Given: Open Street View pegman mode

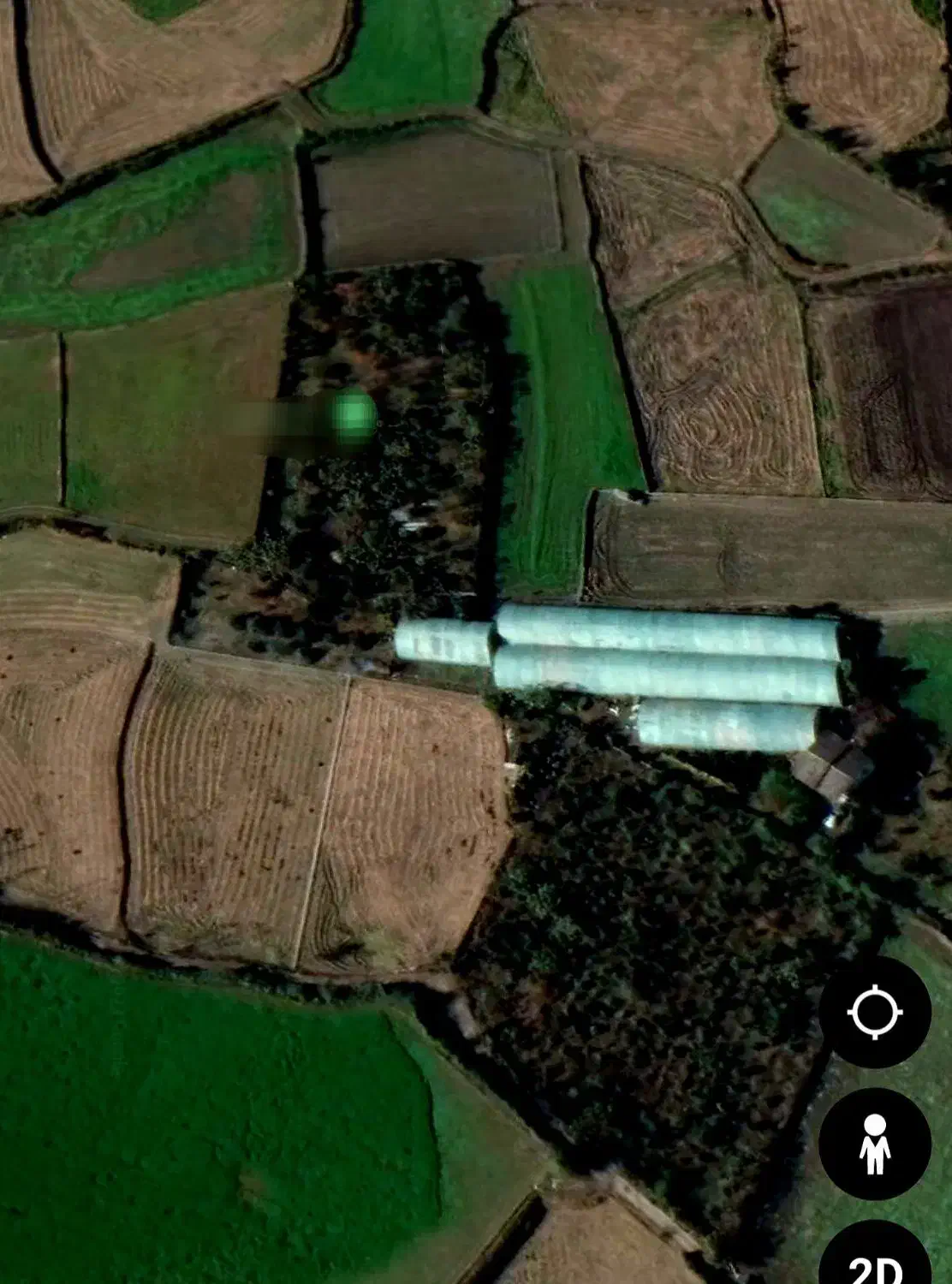Looking at the screenshot, I should [x=874, y=1144].
